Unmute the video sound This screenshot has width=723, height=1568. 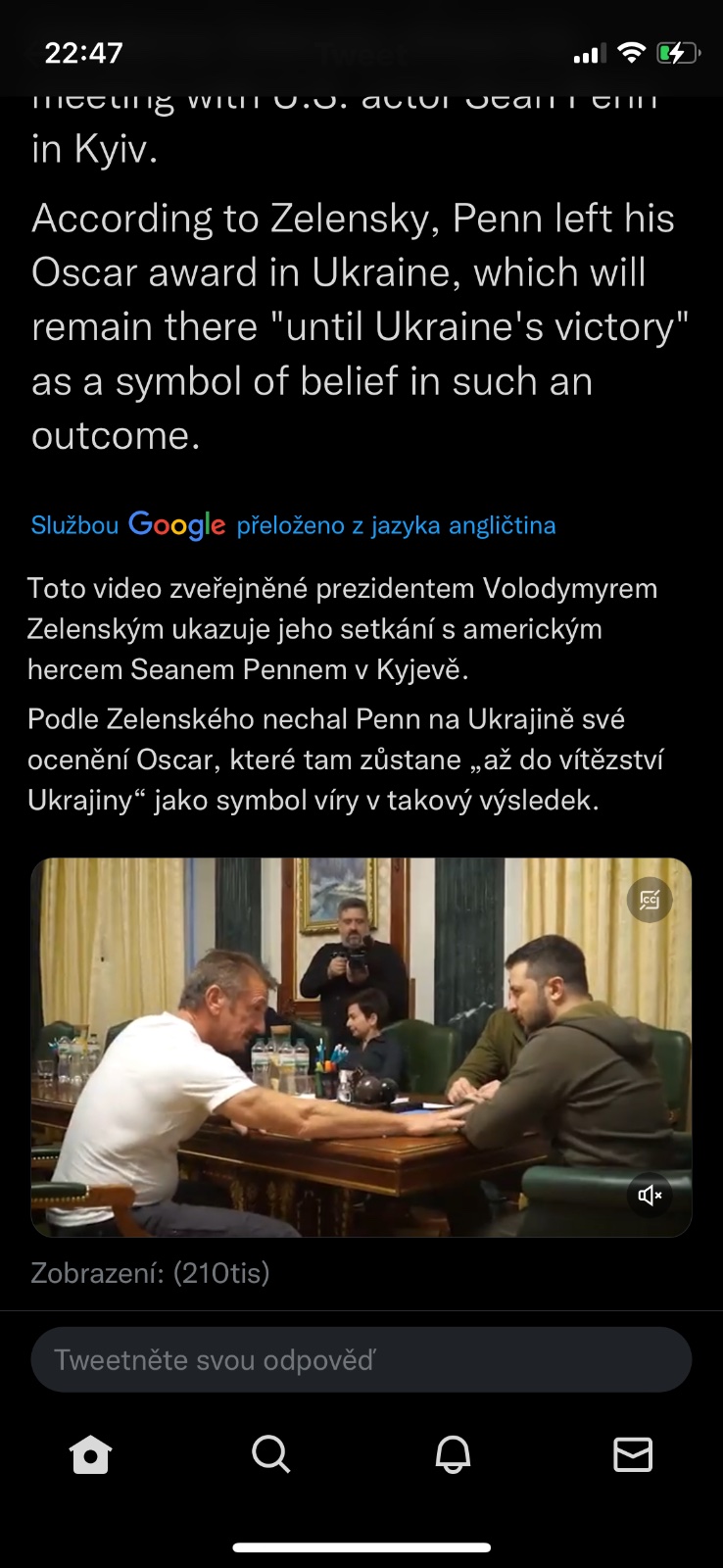point(650,1195)
